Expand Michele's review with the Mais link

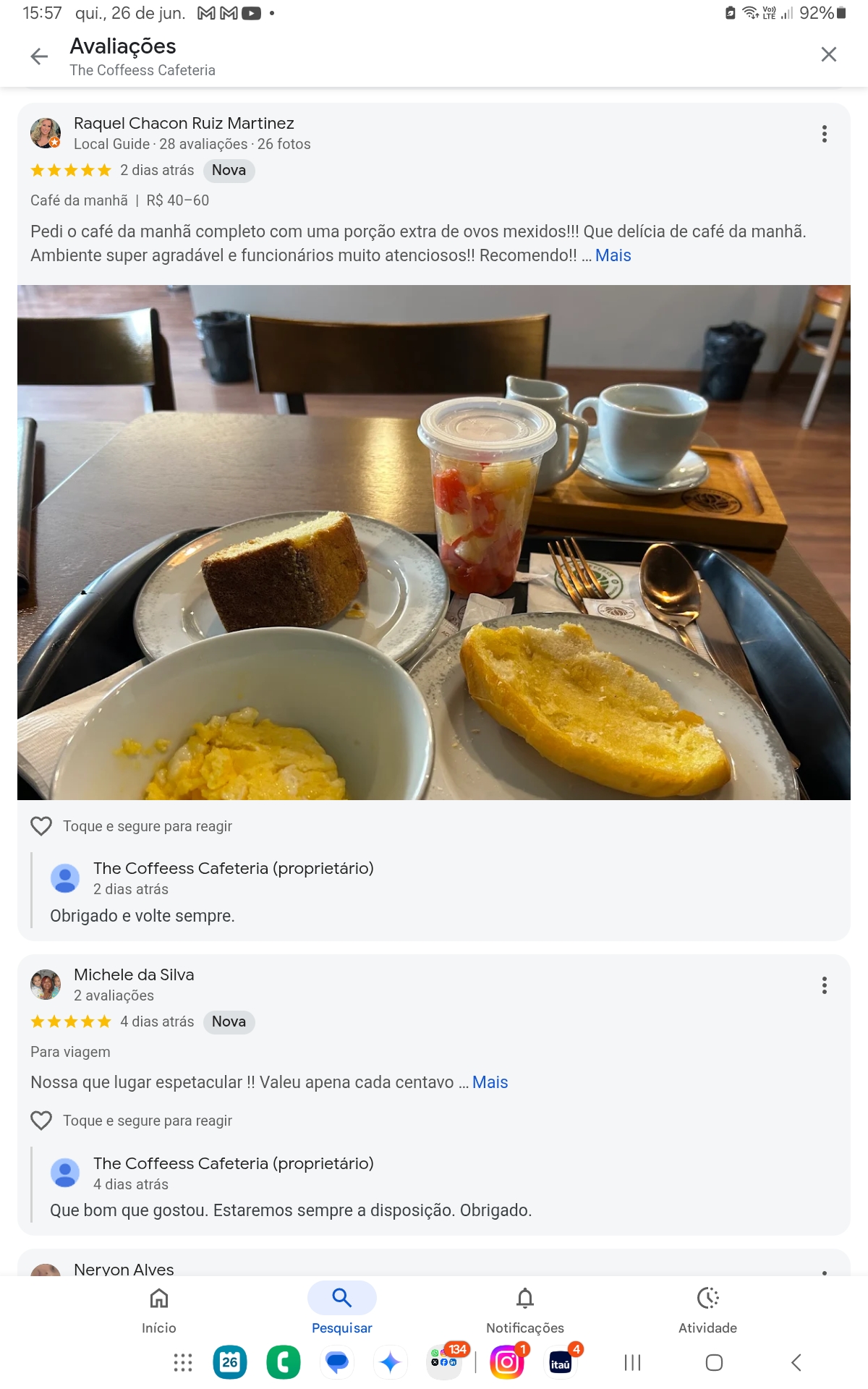pos(490,1082)
